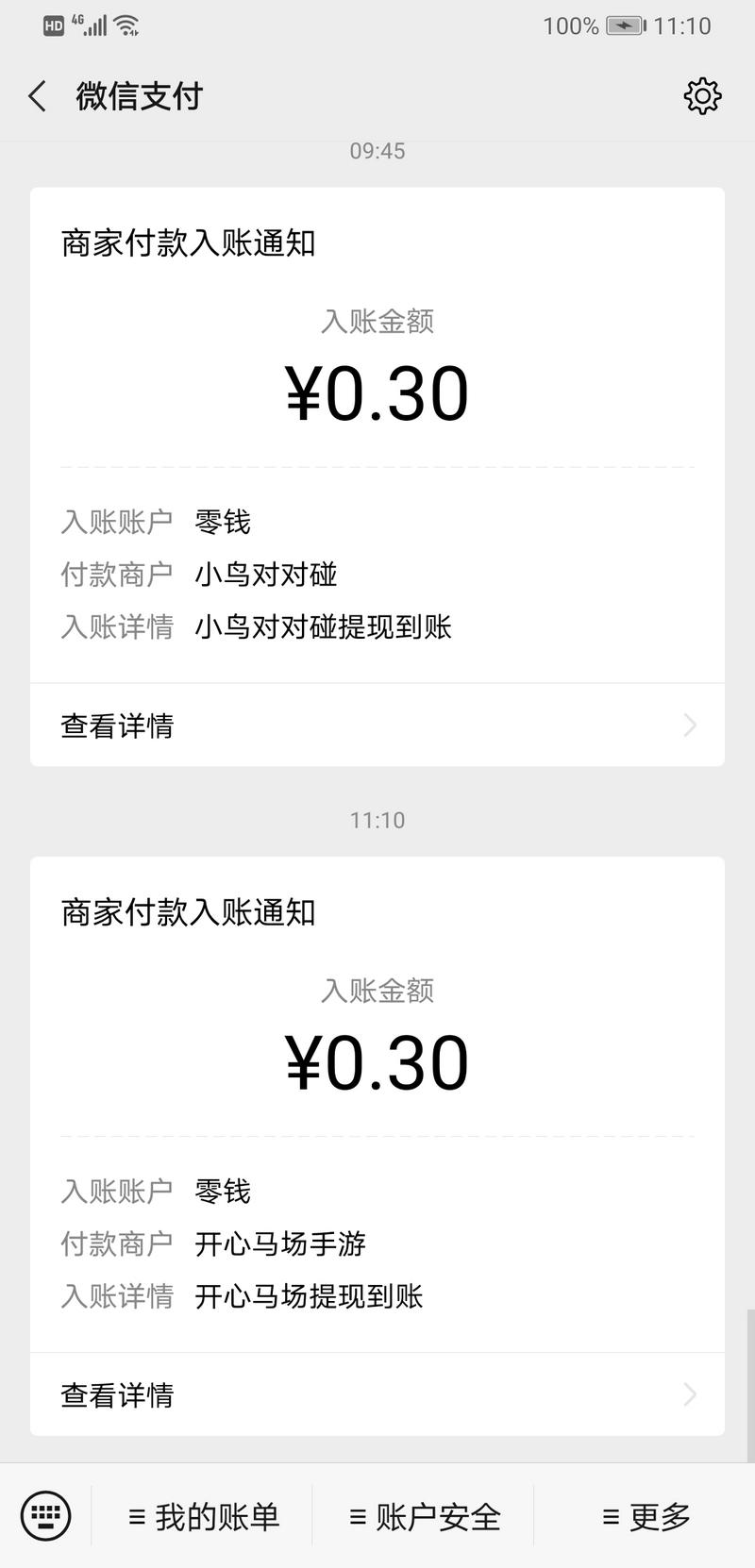
Task: Open the settings gear icon
Action: [702, 96]
